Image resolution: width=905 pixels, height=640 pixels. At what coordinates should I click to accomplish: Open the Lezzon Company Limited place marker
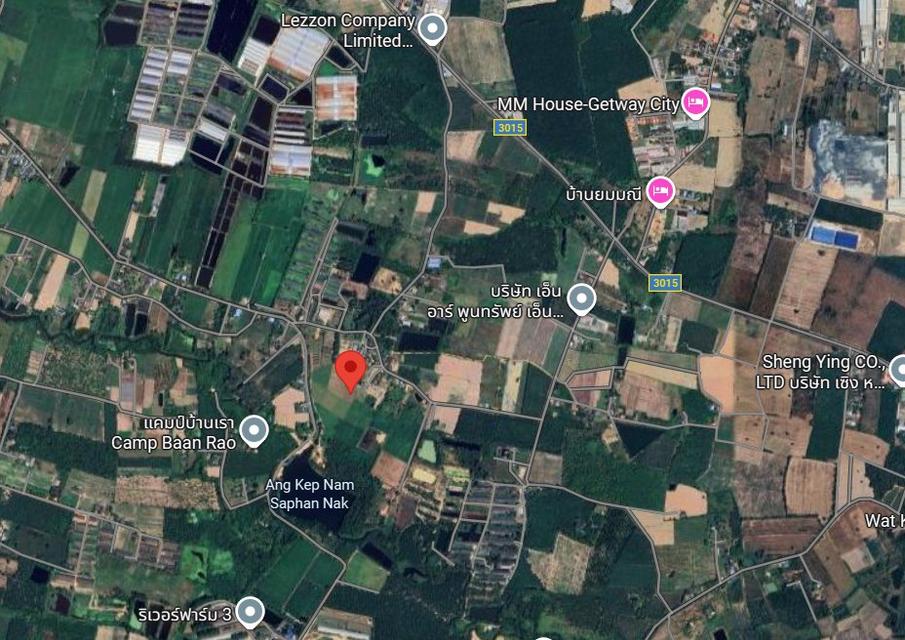click(432, 28)
